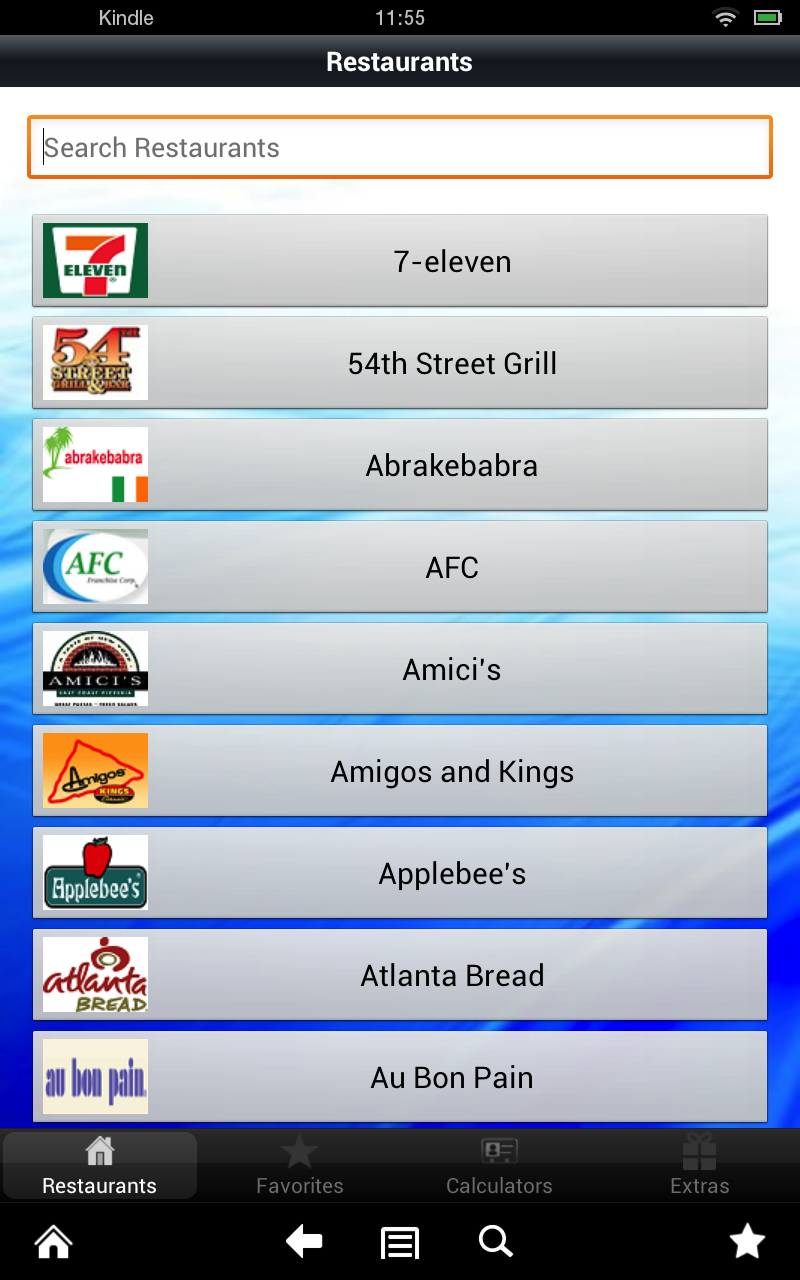Click the Restaurants home tab icon

[x=99, y=1150]
